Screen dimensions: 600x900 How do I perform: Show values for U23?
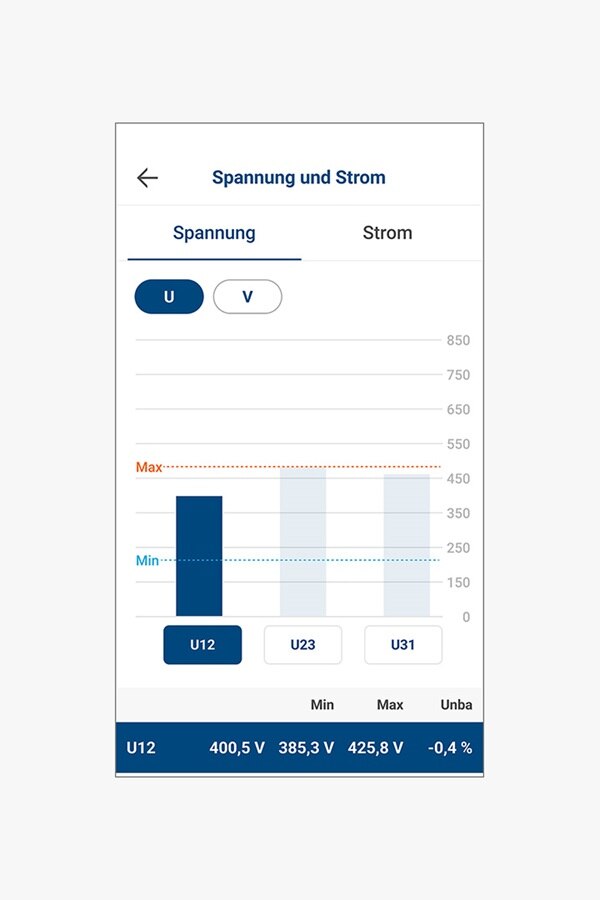point(303,645)
